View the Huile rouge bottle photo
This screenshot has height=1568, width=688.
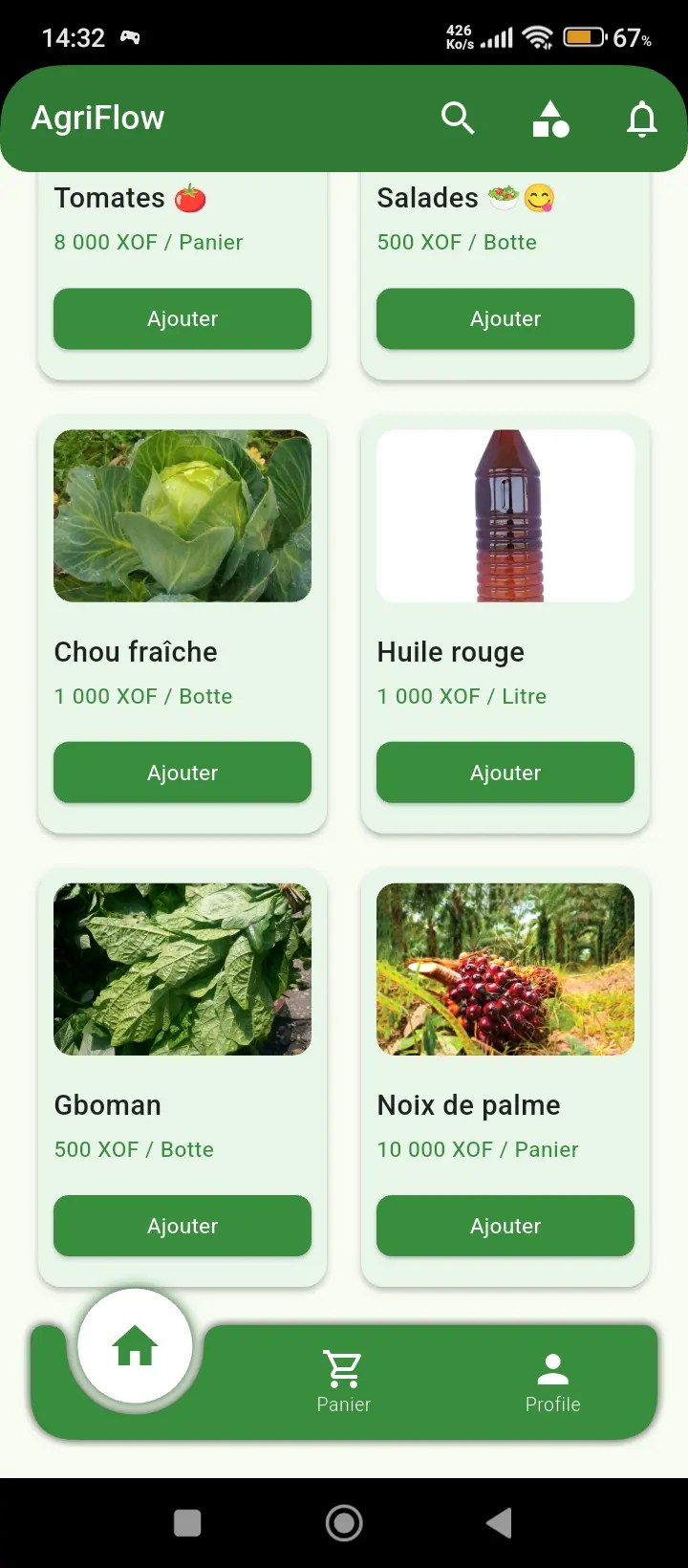point(505,515)
